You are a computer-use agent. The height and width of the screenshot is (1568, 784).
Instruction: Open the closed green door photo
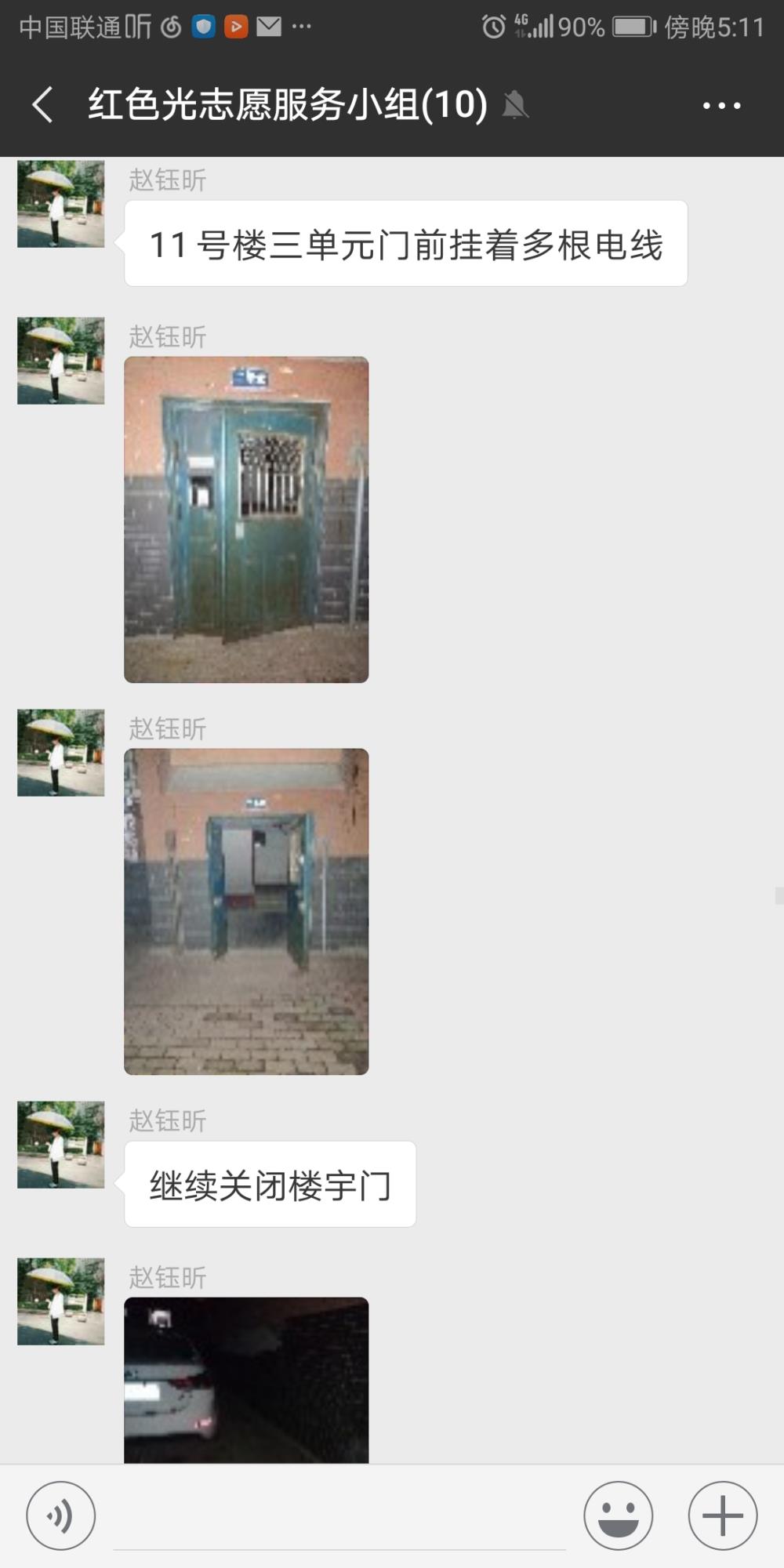[x=246, y=520]
